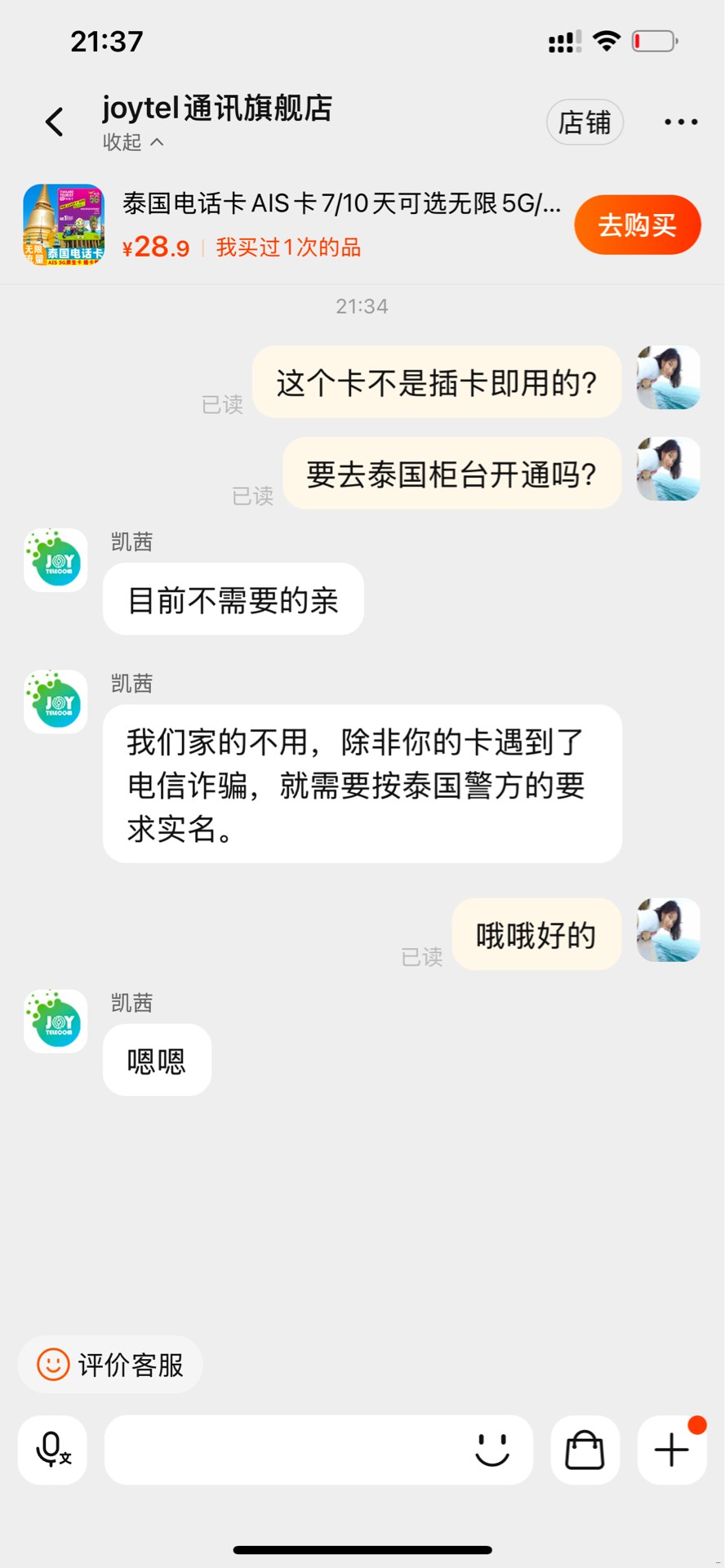
Task: Tap the voice input microphone icon
Action: click(52, 1450)
